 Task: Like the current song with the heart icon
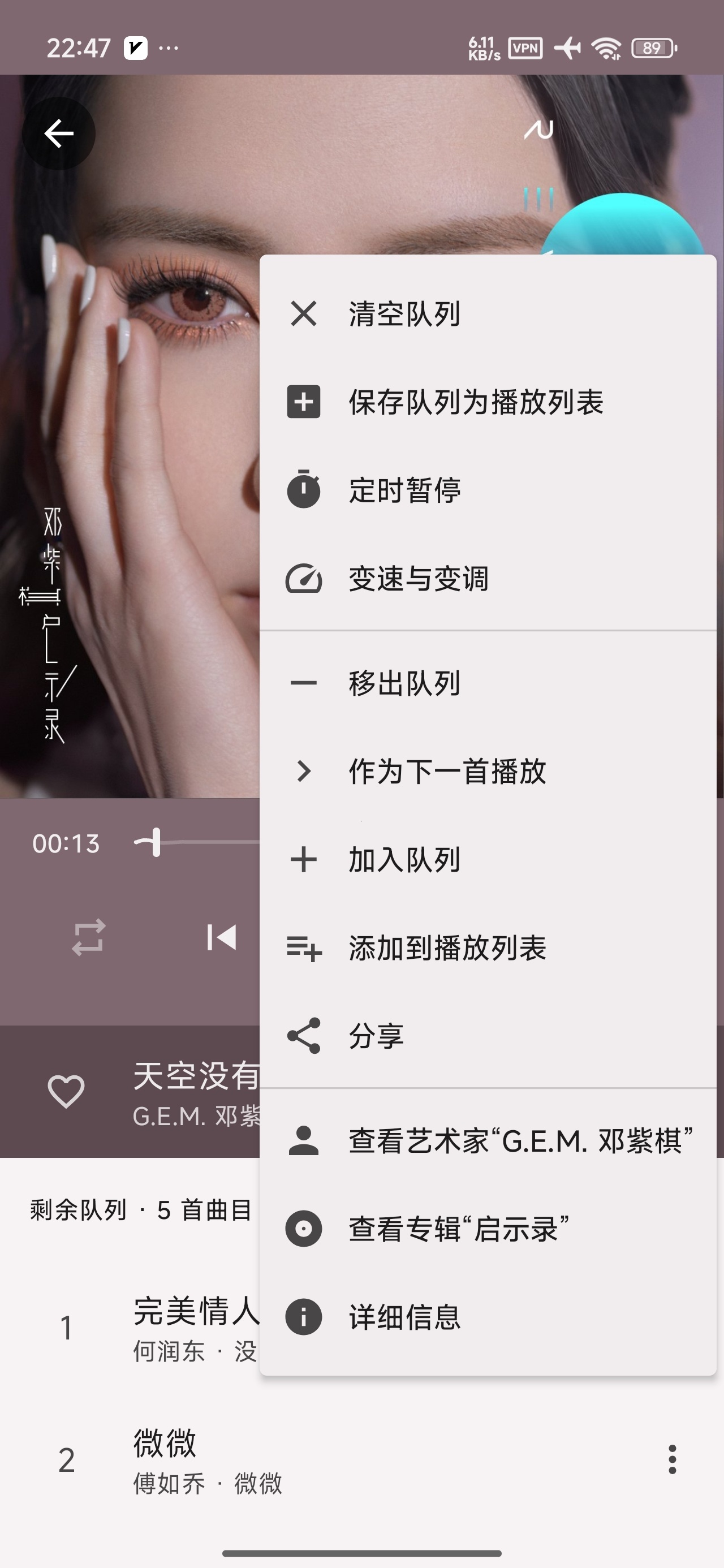coord(66,1091)
